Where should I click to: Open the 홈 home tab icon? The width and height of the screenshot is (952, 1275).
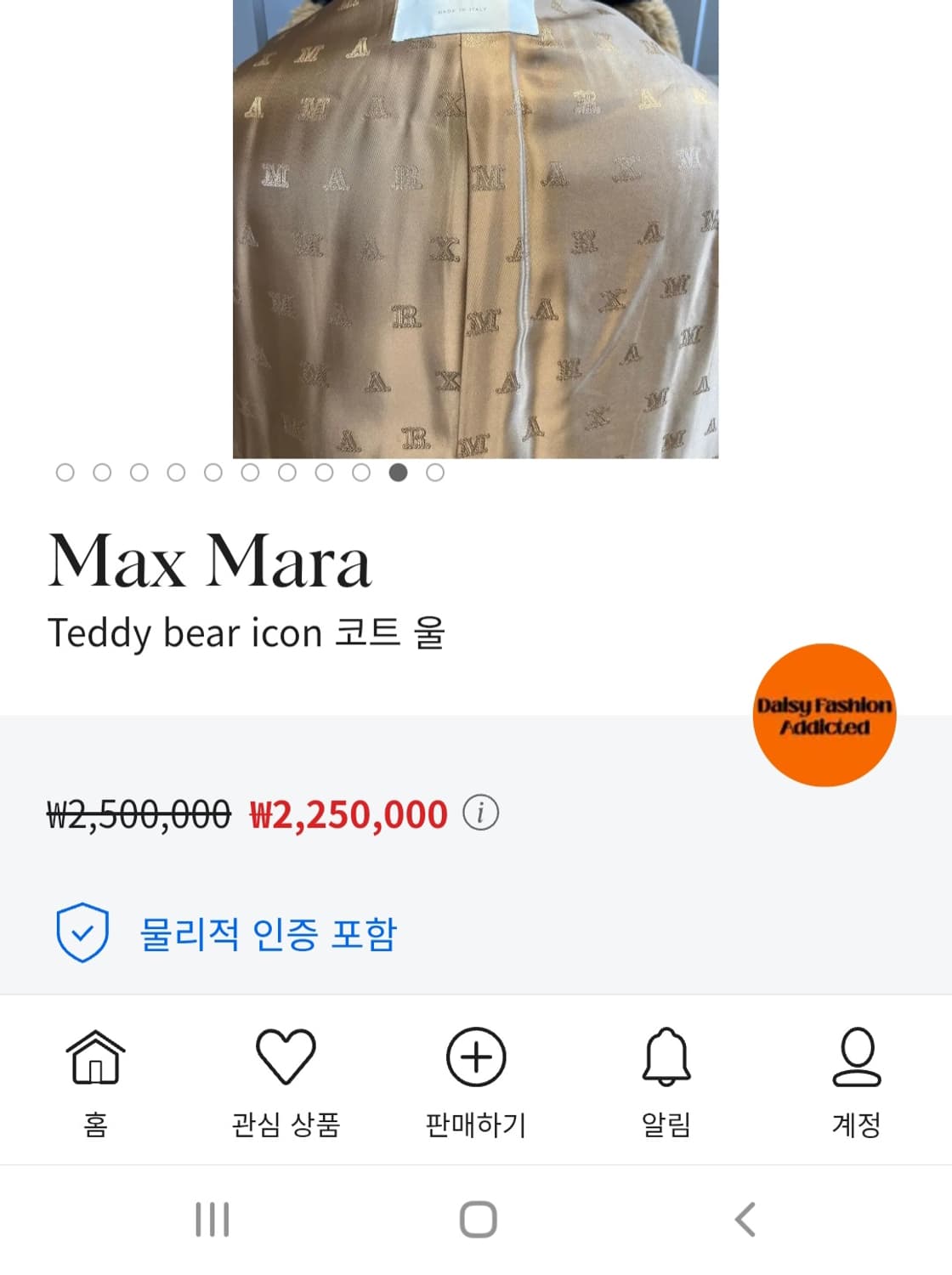tap(96, 1058)
